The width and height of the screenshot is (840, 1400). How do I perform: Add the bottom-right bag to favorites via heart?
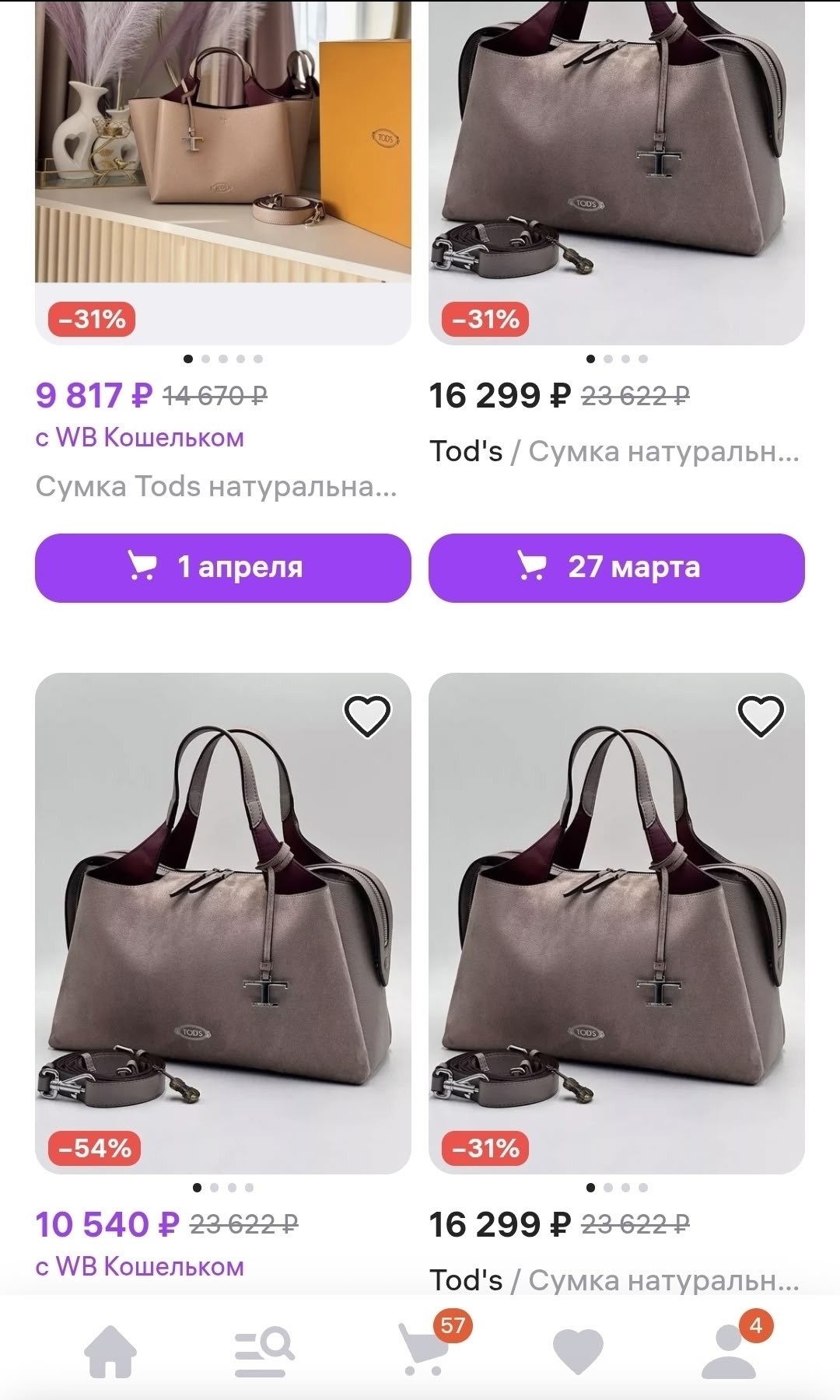[x=761, y=716]
